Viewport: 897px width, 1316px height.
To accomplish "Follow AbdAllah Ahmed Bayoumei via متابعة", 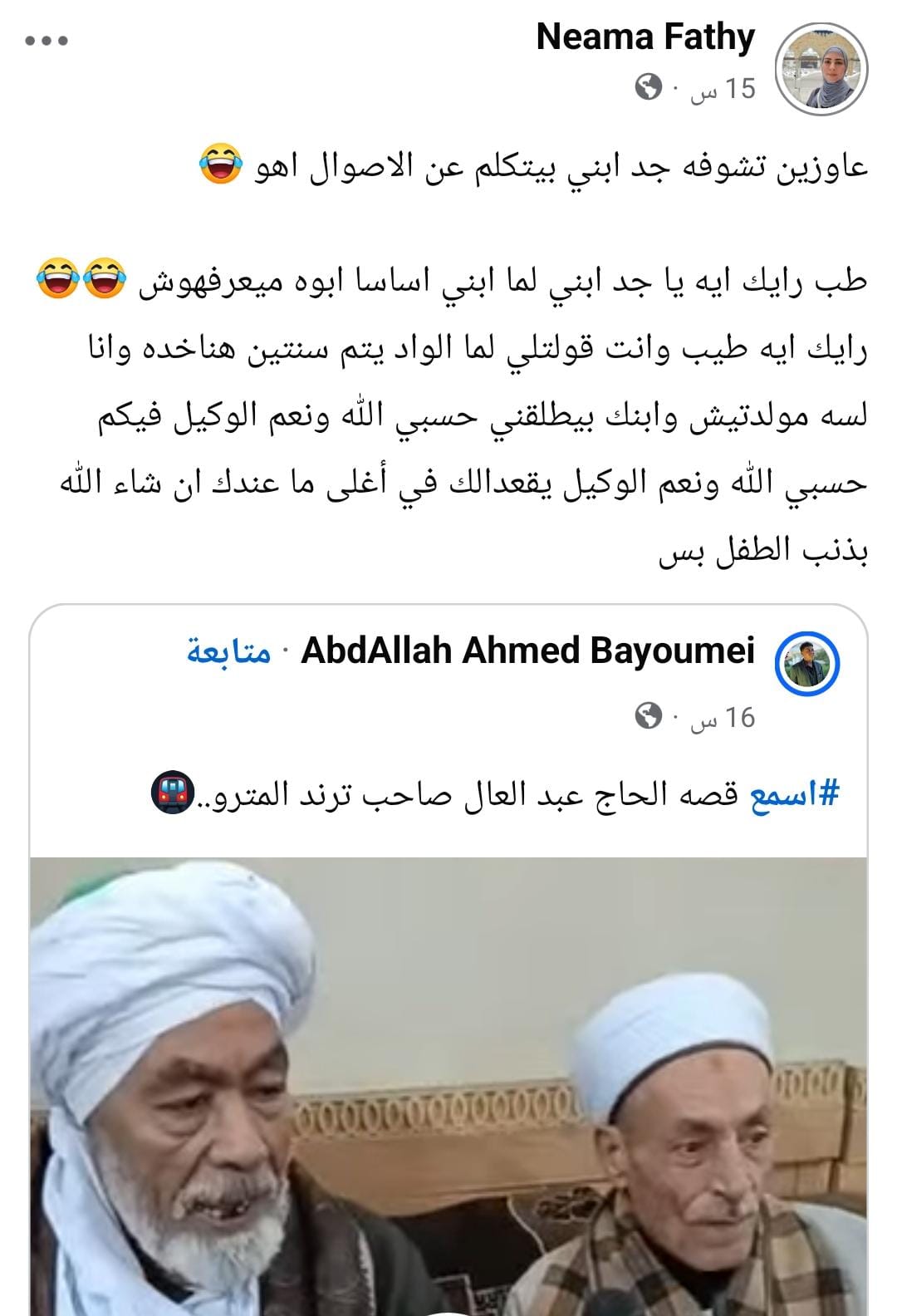I will [x=228, y=652].
